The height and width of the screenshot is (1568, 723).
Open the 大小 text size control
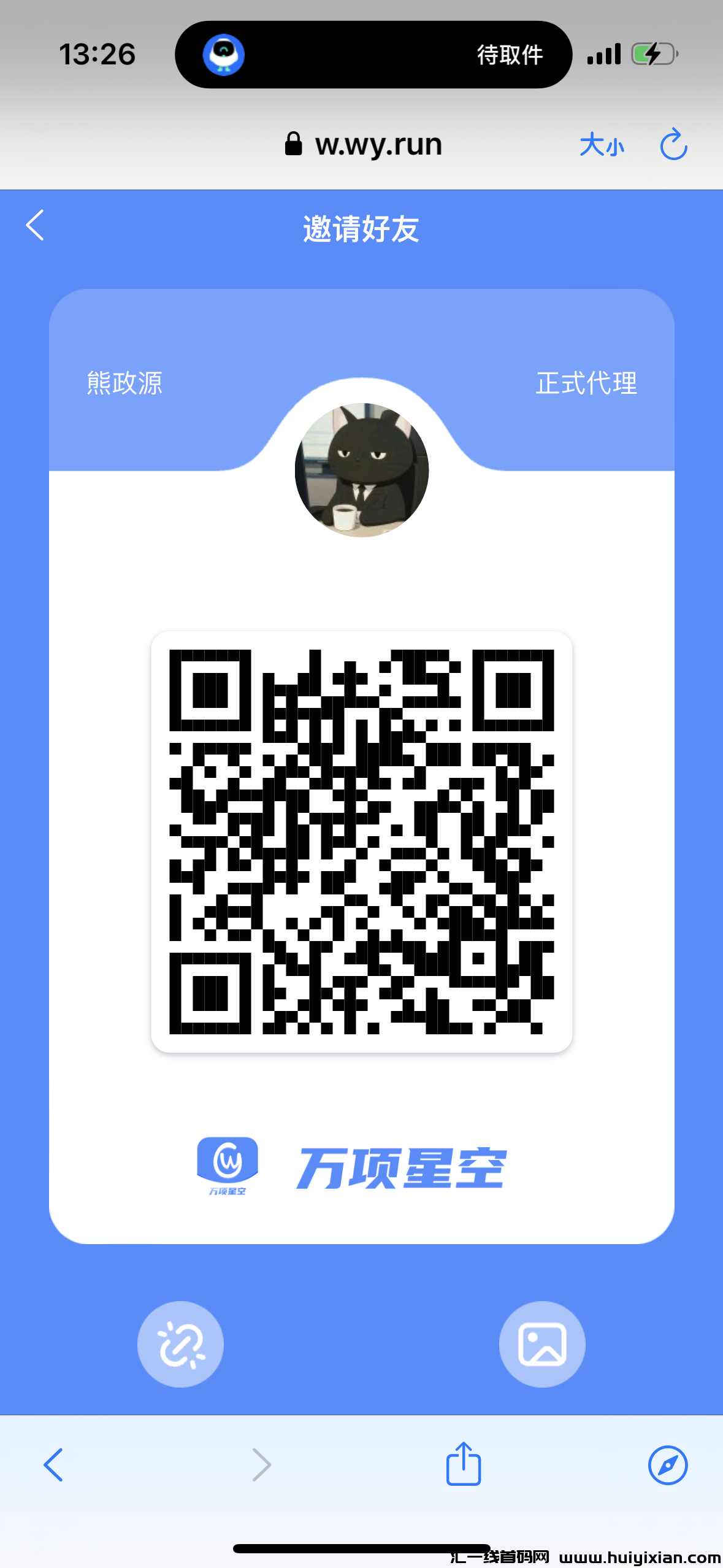click(x=602, y=146)
